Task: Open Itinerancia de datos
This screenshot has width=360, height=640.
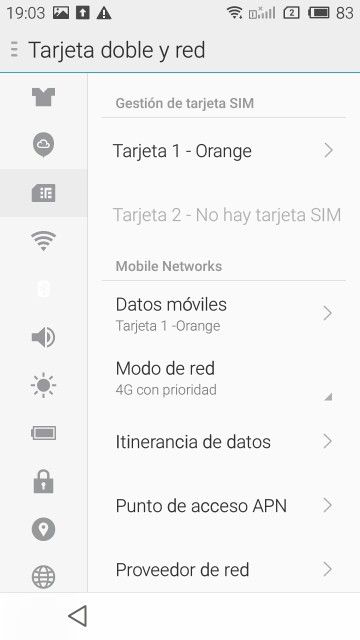Action: pyautogui.click(x=224, y=442)
